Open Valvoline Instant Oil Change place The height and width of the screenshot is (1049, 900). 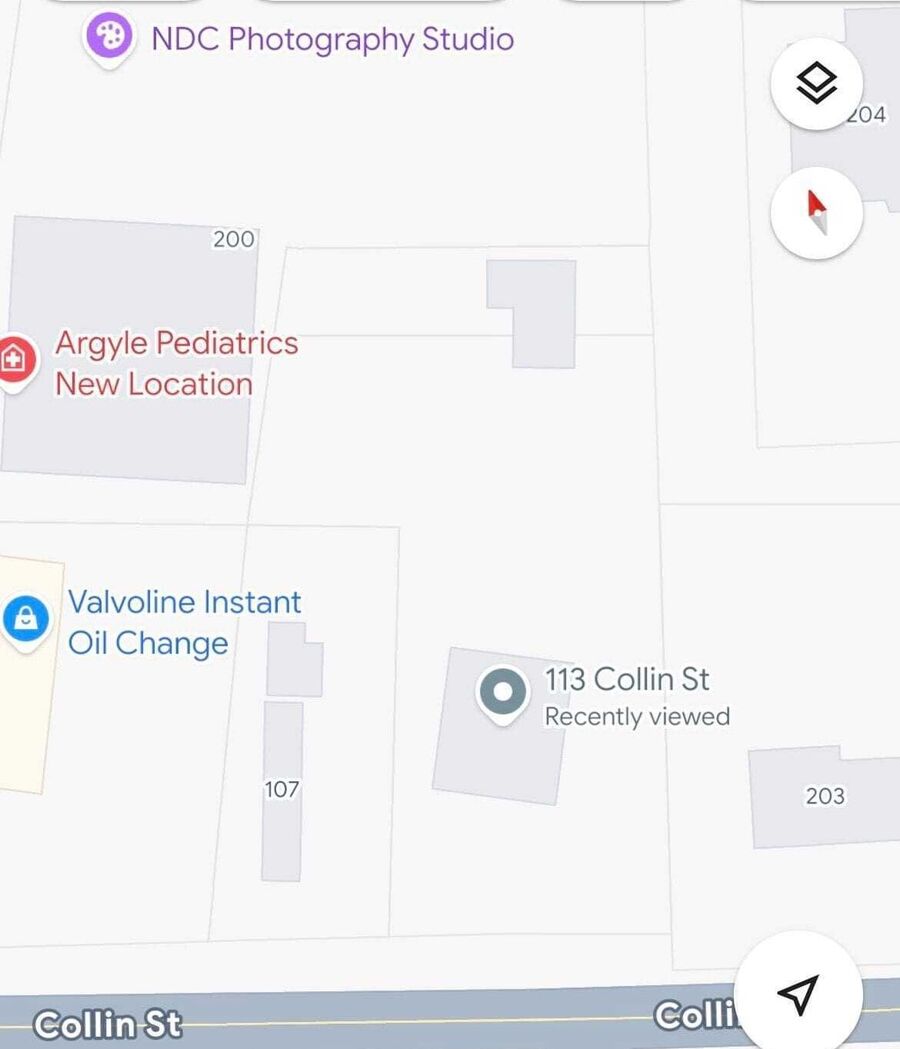(25, 618)
